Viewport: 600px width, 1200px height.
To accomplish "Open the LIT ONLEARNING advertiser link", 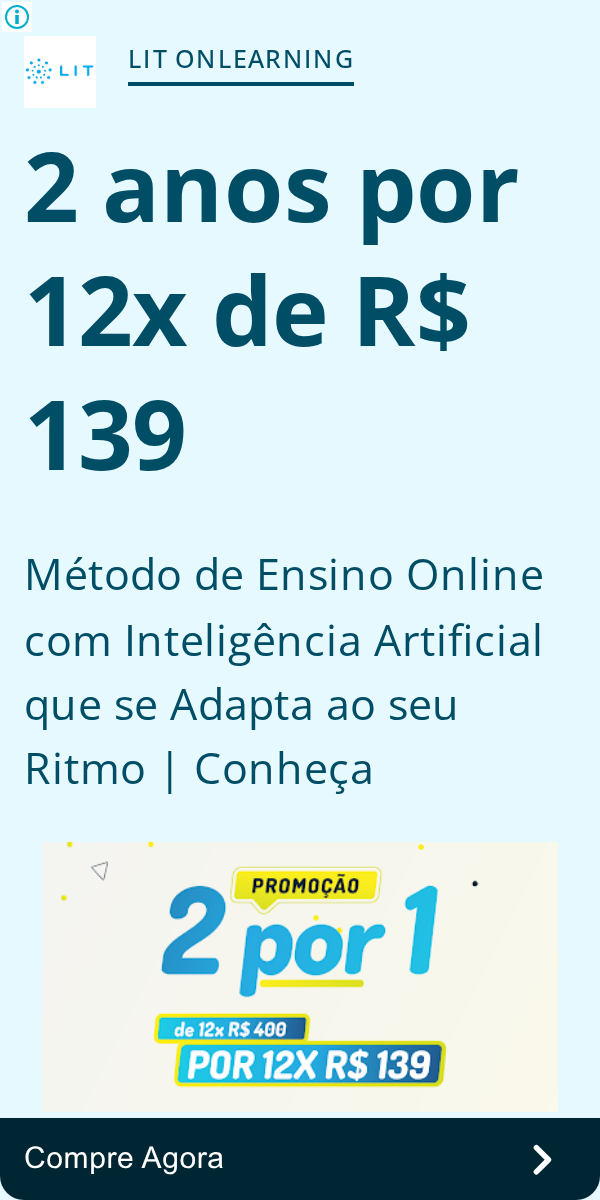I will tap(241, 60).
